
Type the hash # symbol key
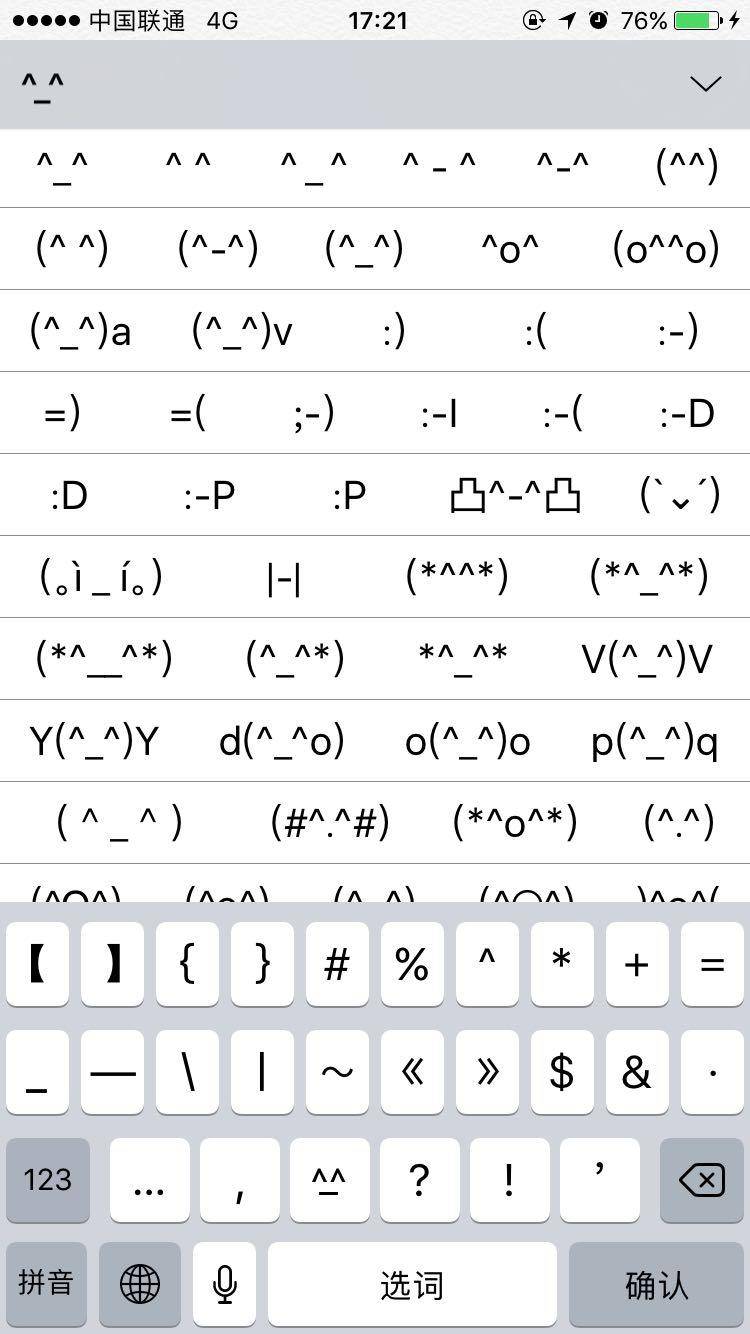pyautogui.click(x=337, y=964)
